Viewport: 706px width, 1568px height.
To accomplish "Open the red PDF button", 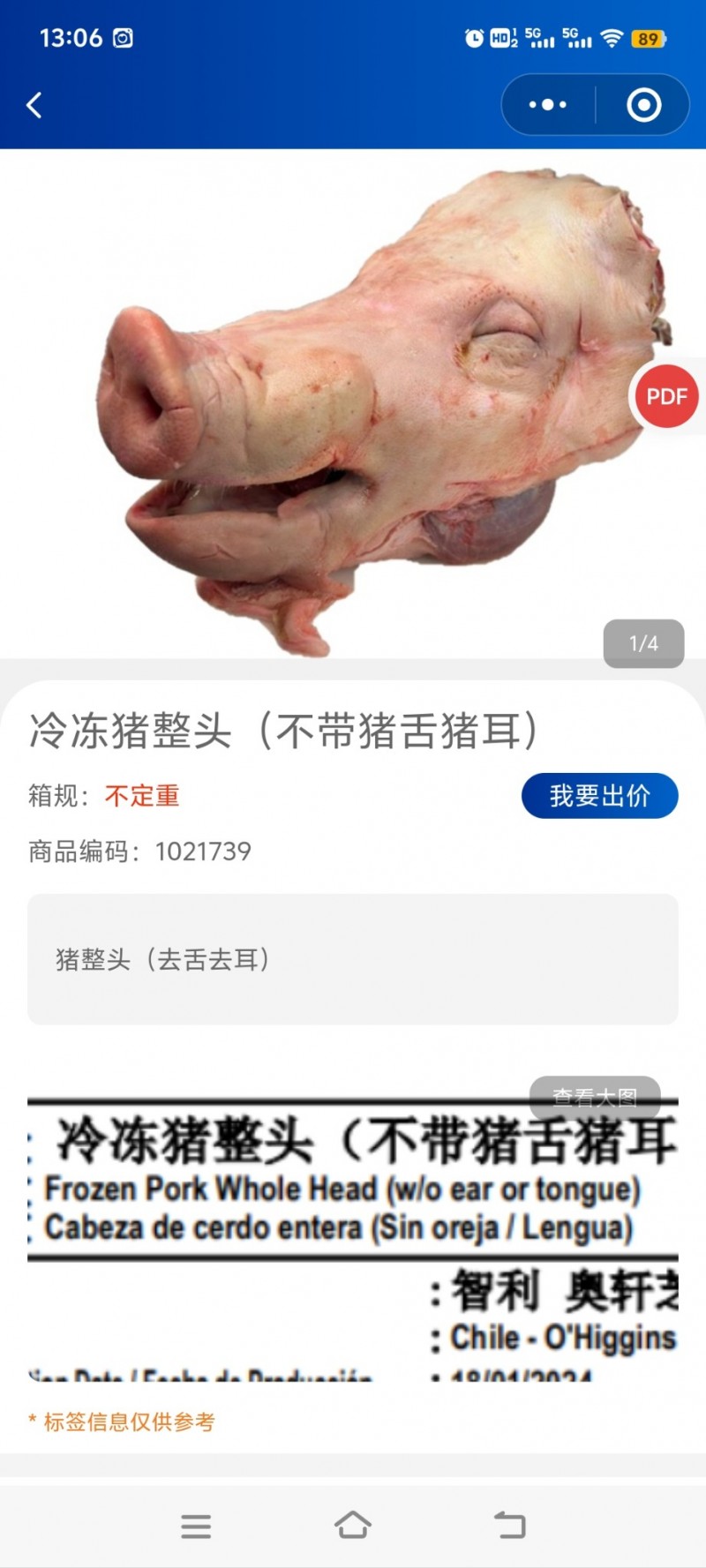I will pyautogui.click(x=666, y=396).
